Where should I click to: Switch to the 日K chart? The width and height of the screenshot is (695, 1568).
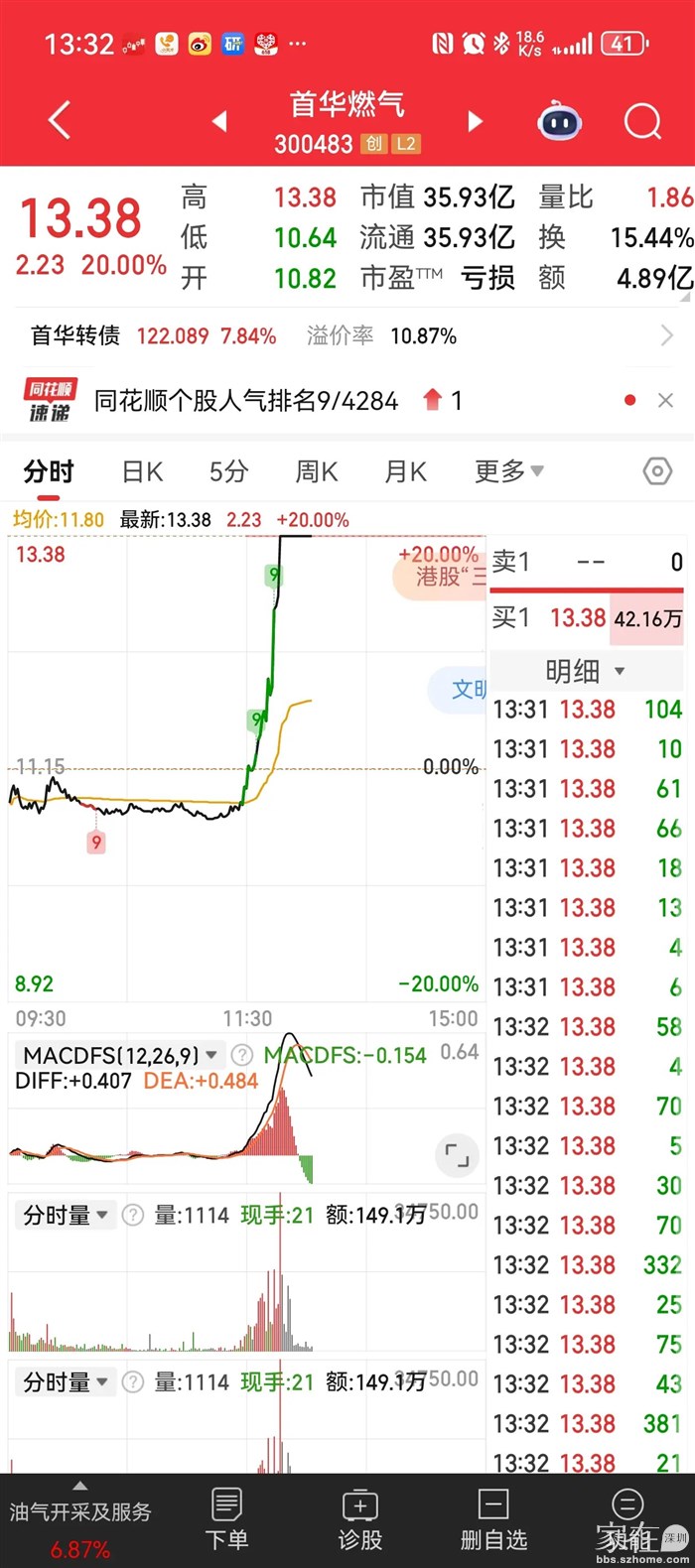tap(142, 471)
